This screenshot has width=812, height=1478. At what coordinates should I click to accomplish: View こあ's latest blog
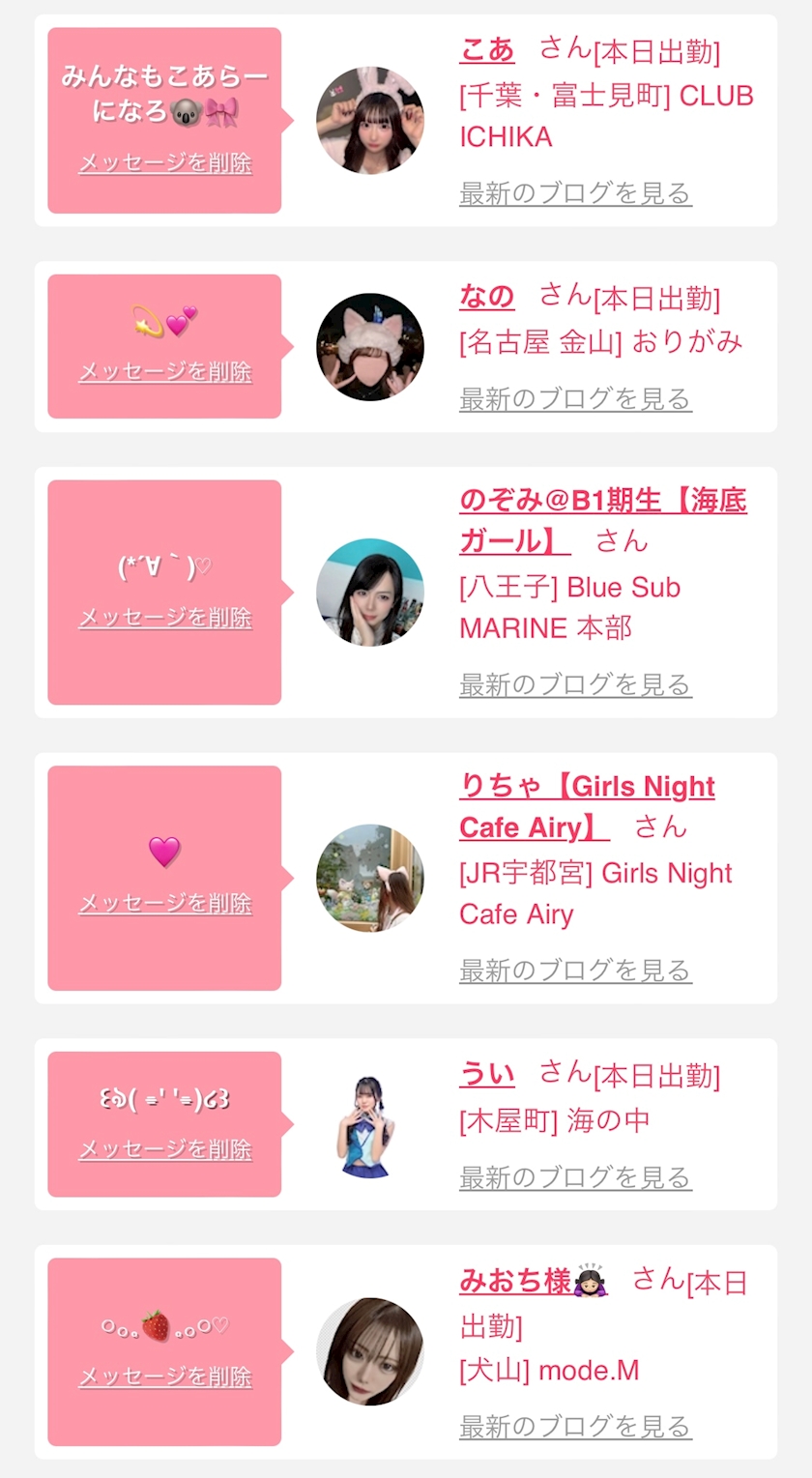[x=575, y=193]
